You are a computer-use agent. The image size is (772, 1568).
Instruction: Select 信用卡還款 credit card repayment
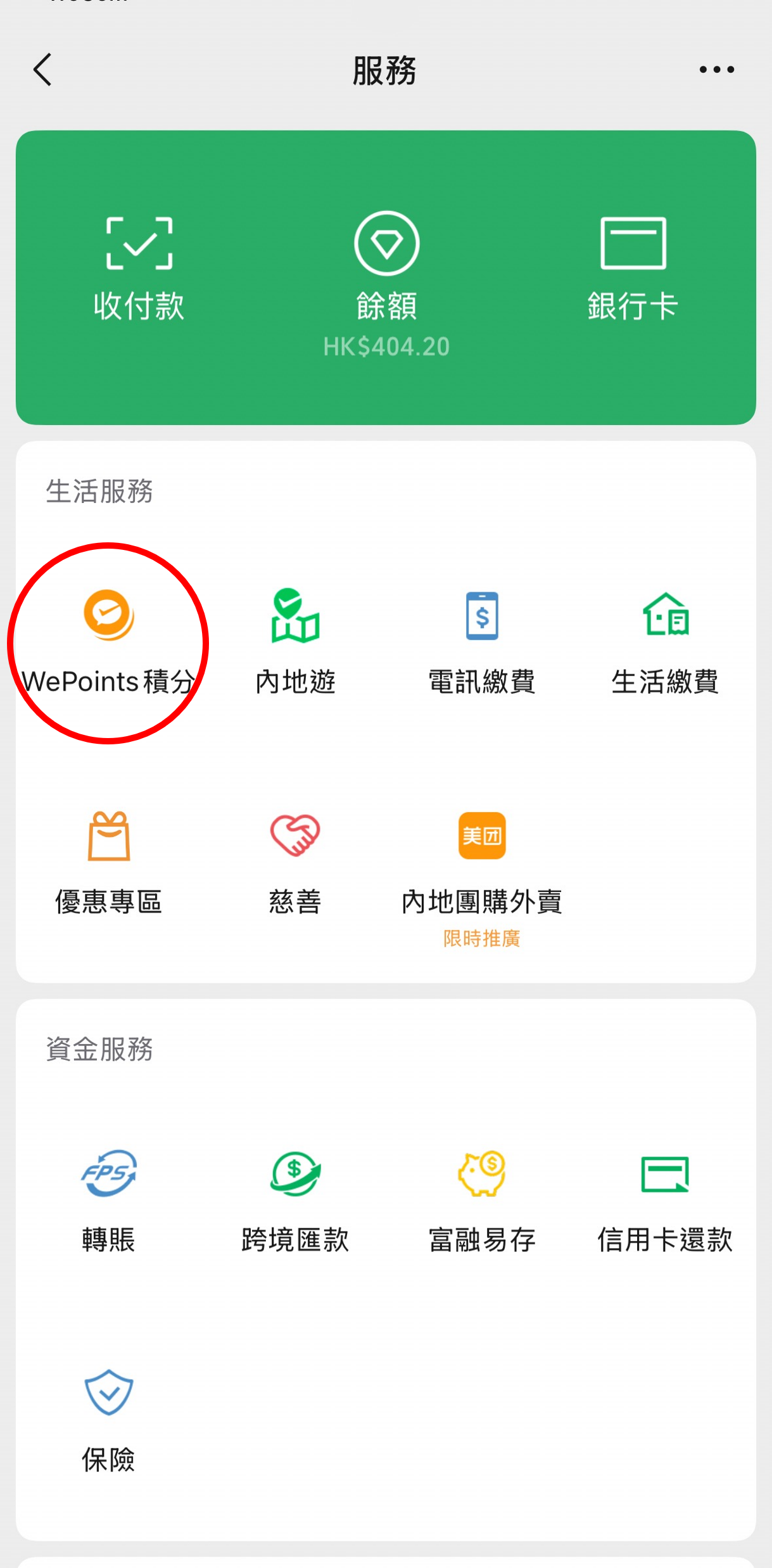(665, 1199)
